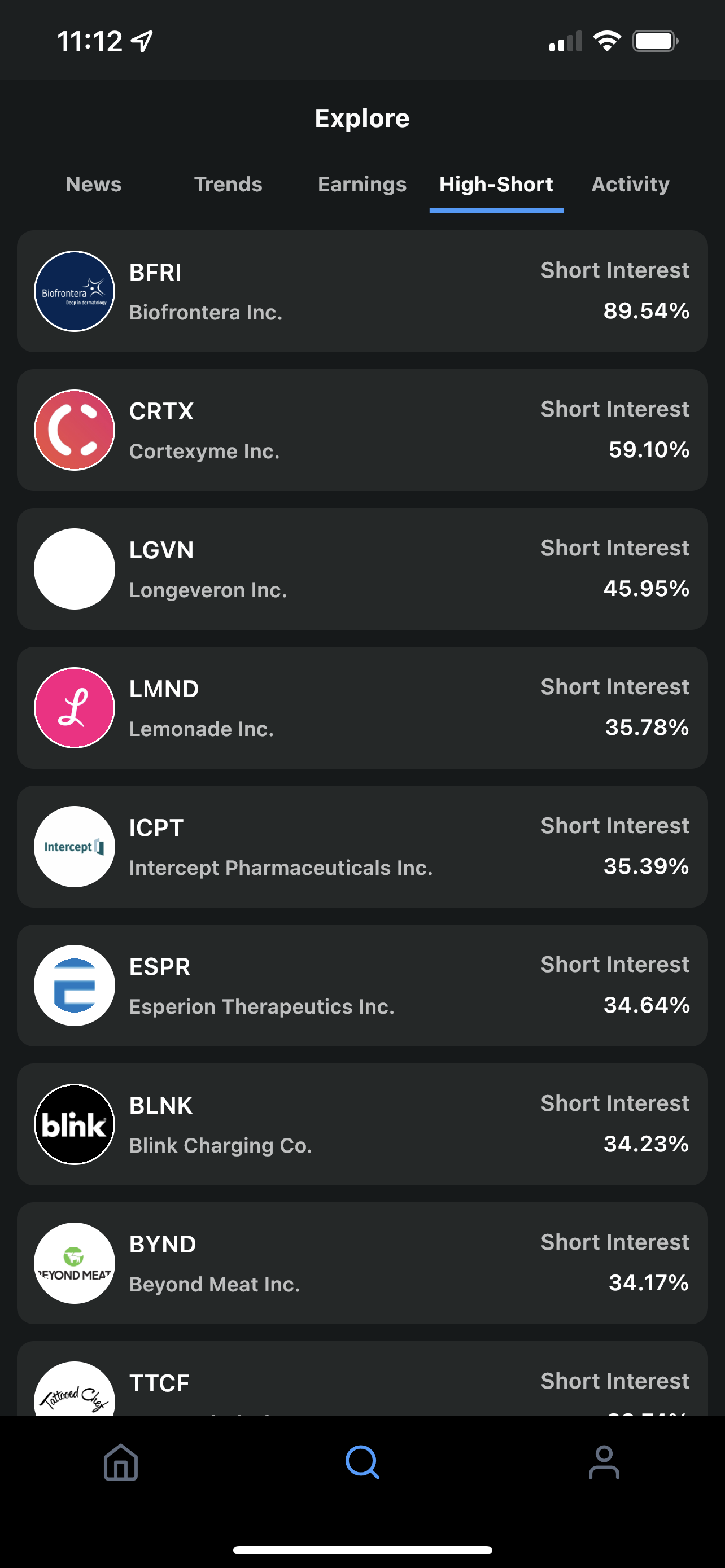Select the High-Short tab
725x1568 pixels.
(496, 185)
